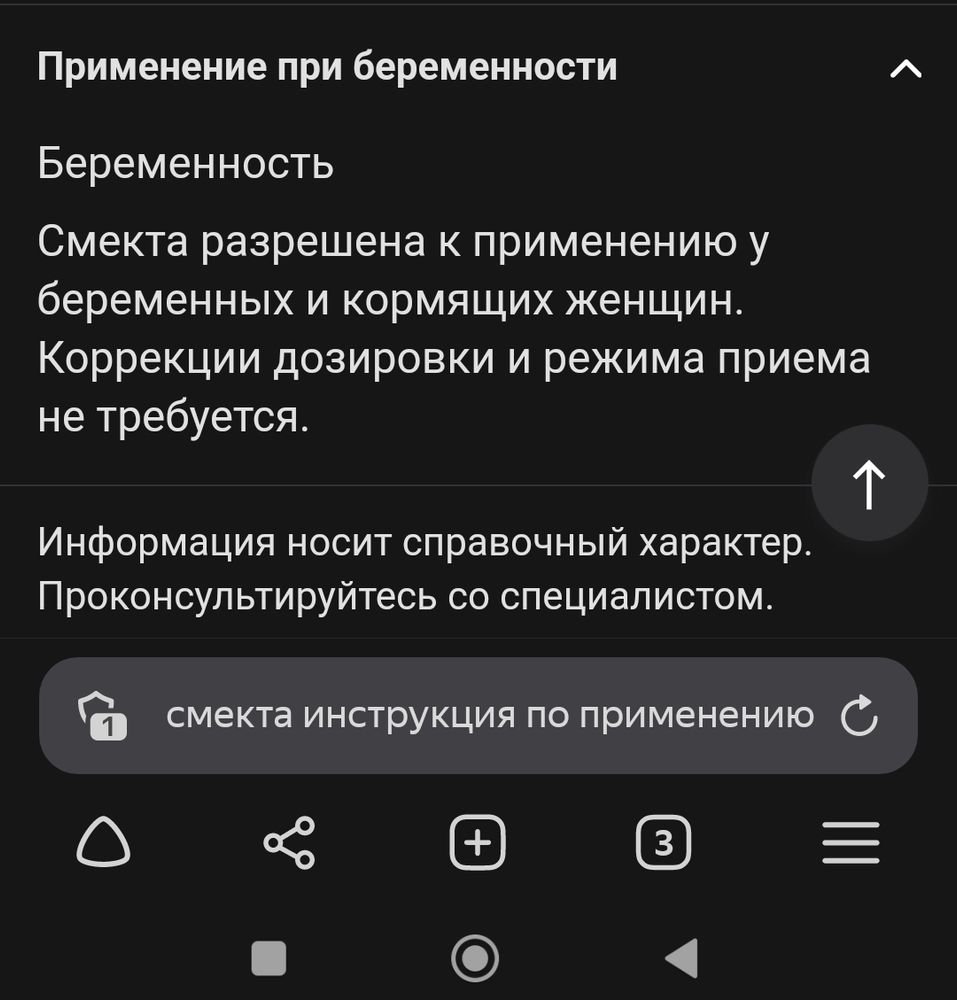Reload the page with the refresh icon
Screen dimensions: 957x1000
pos(857,715)
